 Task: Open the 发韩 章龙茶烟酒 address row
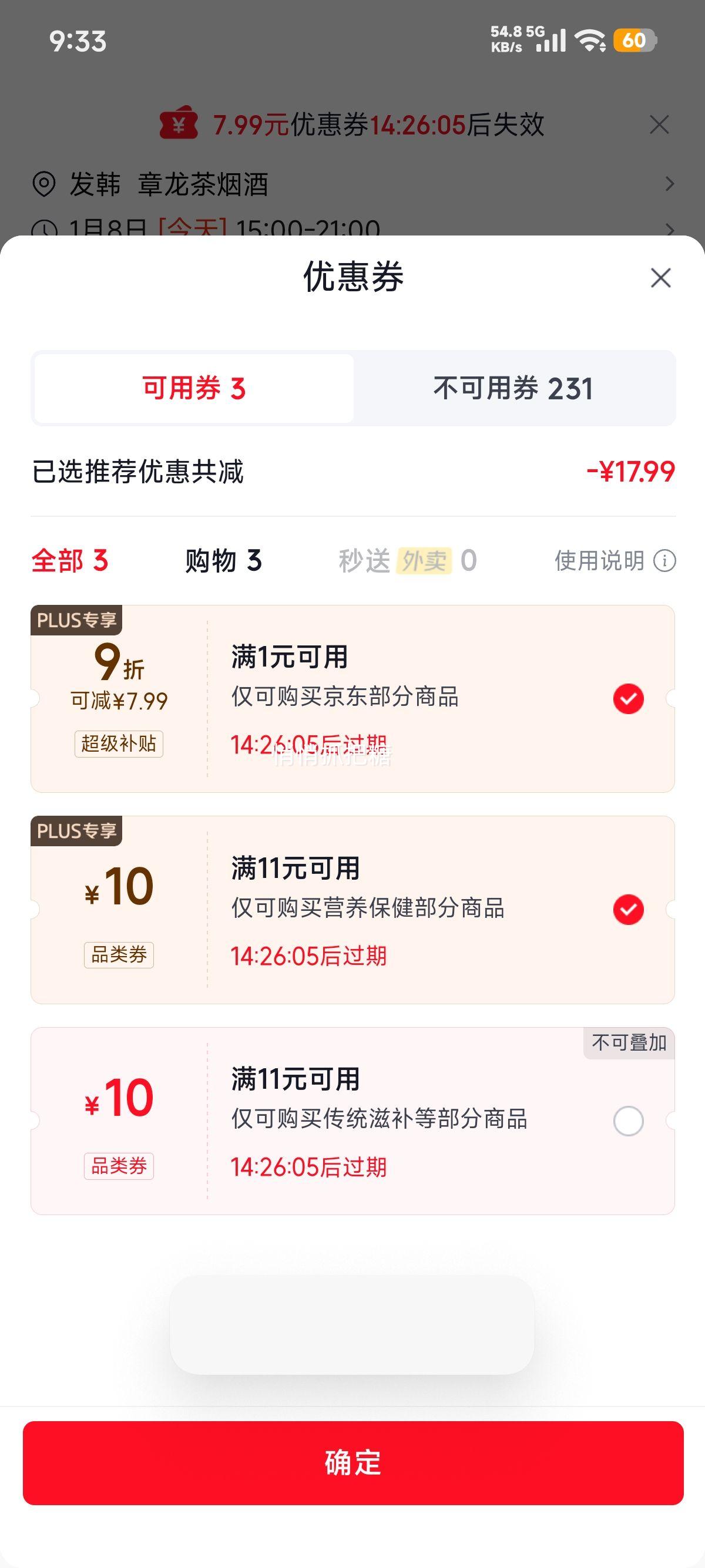tap(353, 184)
